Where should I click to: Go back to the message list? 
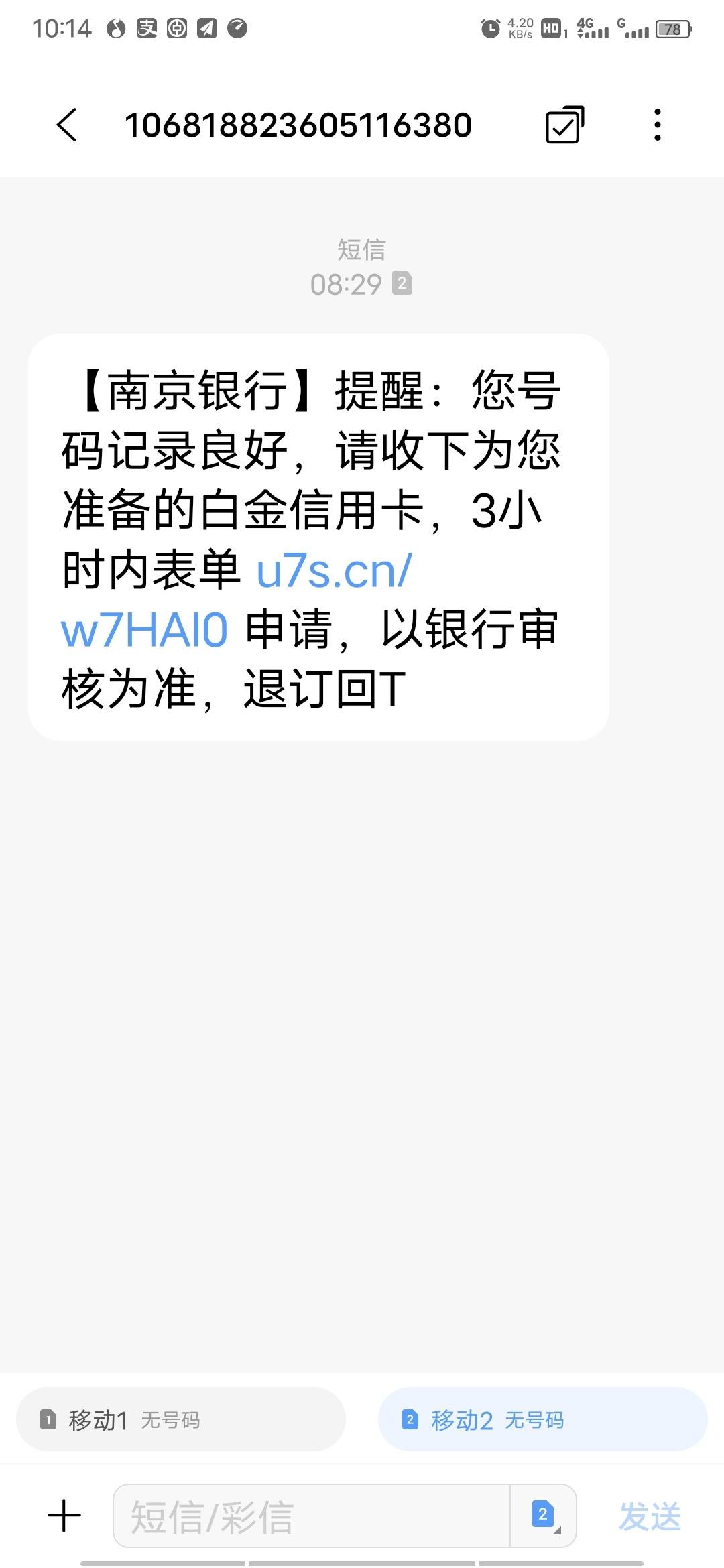(x=66, y=125)
